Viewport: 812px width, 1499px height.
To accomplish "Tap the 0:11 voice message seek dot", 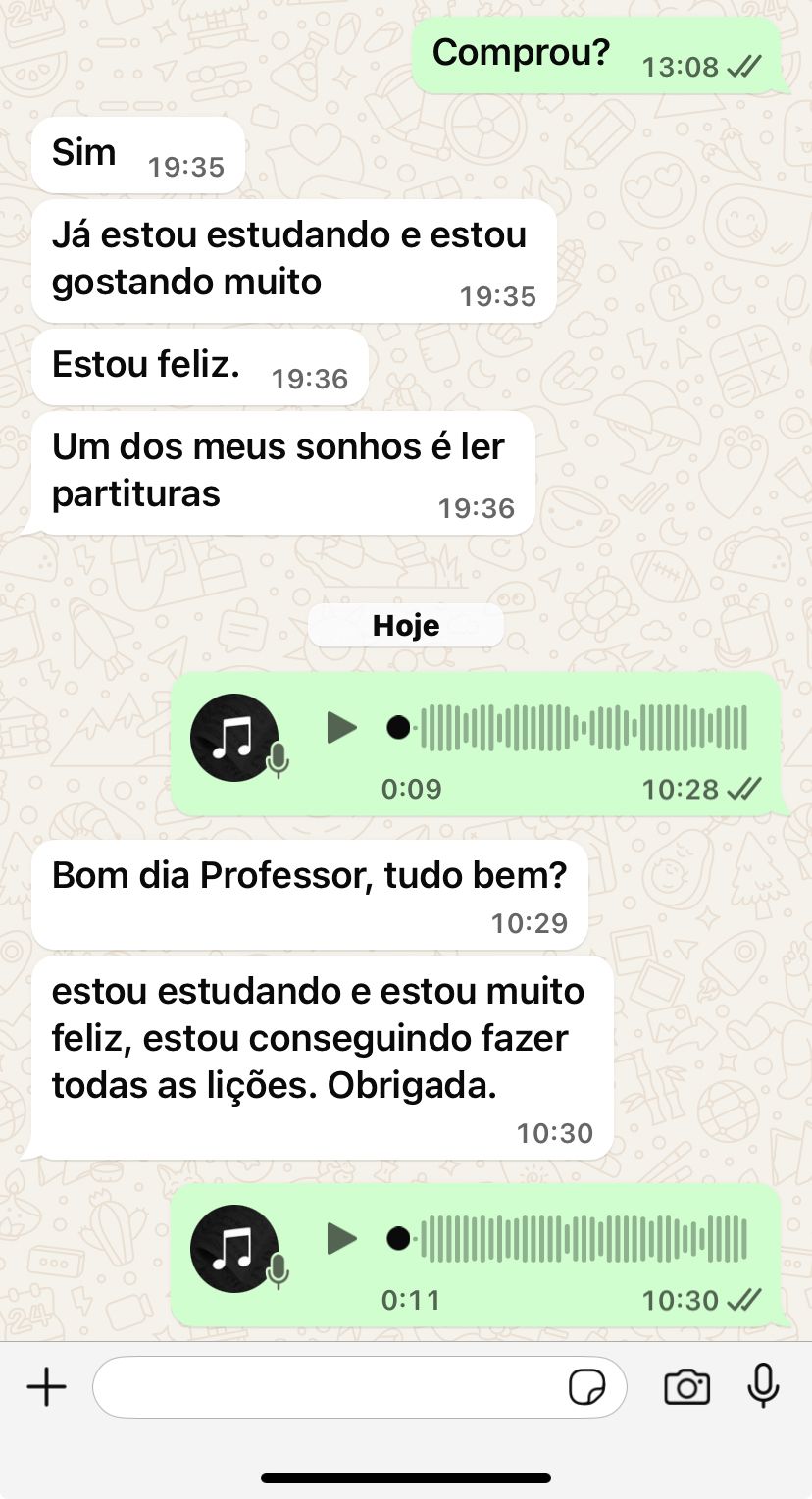I will click(398, 1238).
